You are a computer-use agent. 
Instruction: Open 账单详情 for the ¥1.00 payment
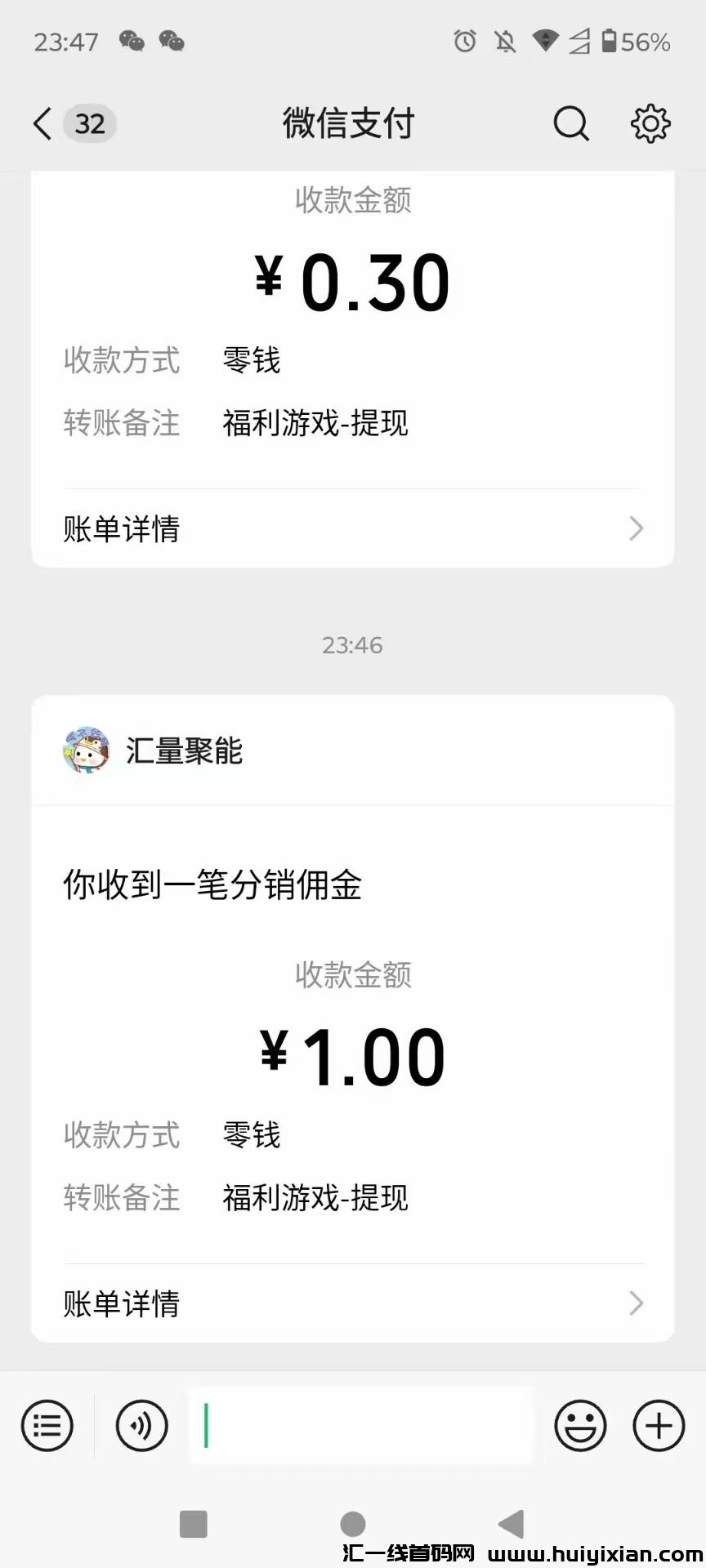coord(353,1303)
